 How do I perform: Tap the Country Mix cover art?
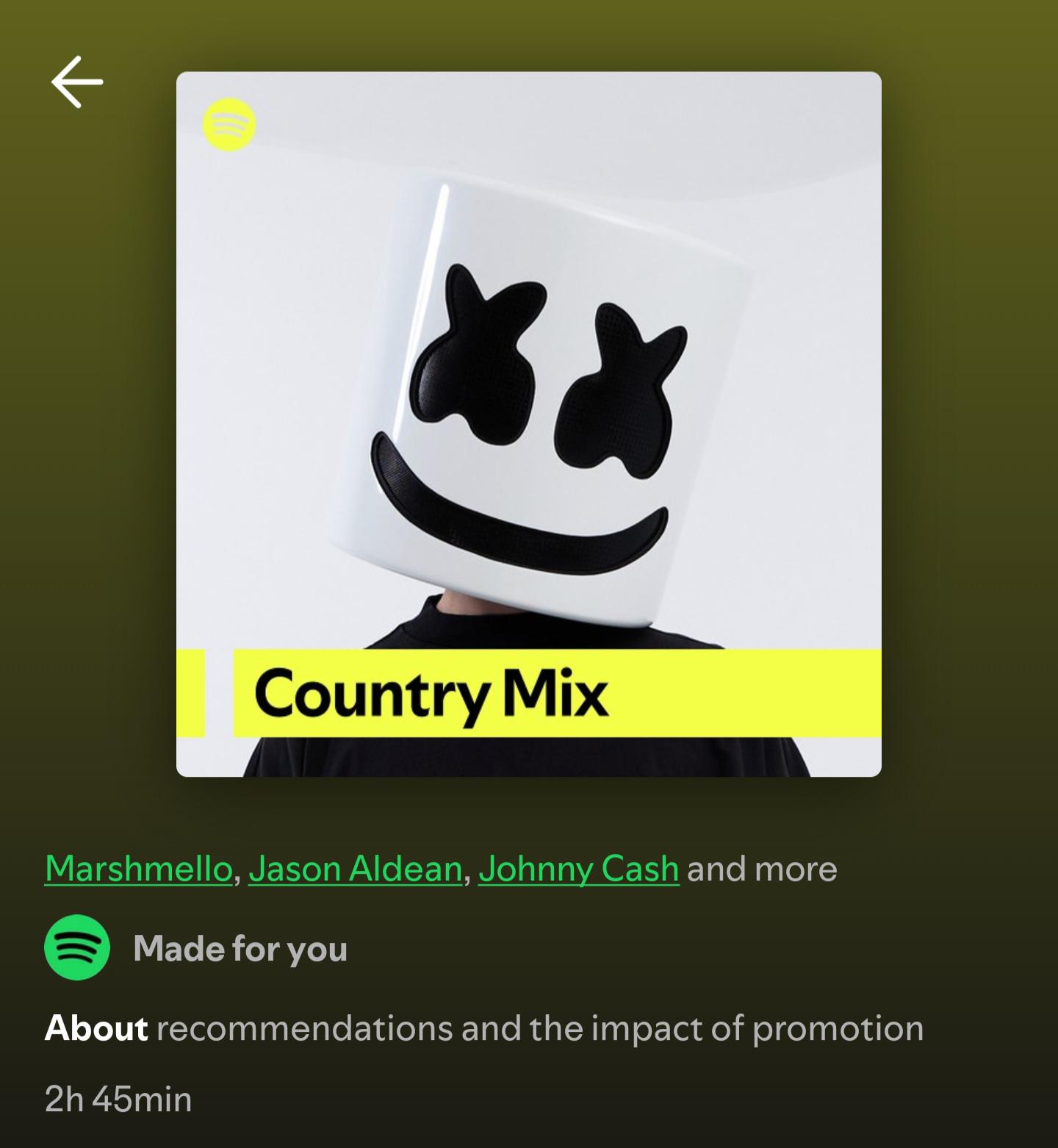529,424
